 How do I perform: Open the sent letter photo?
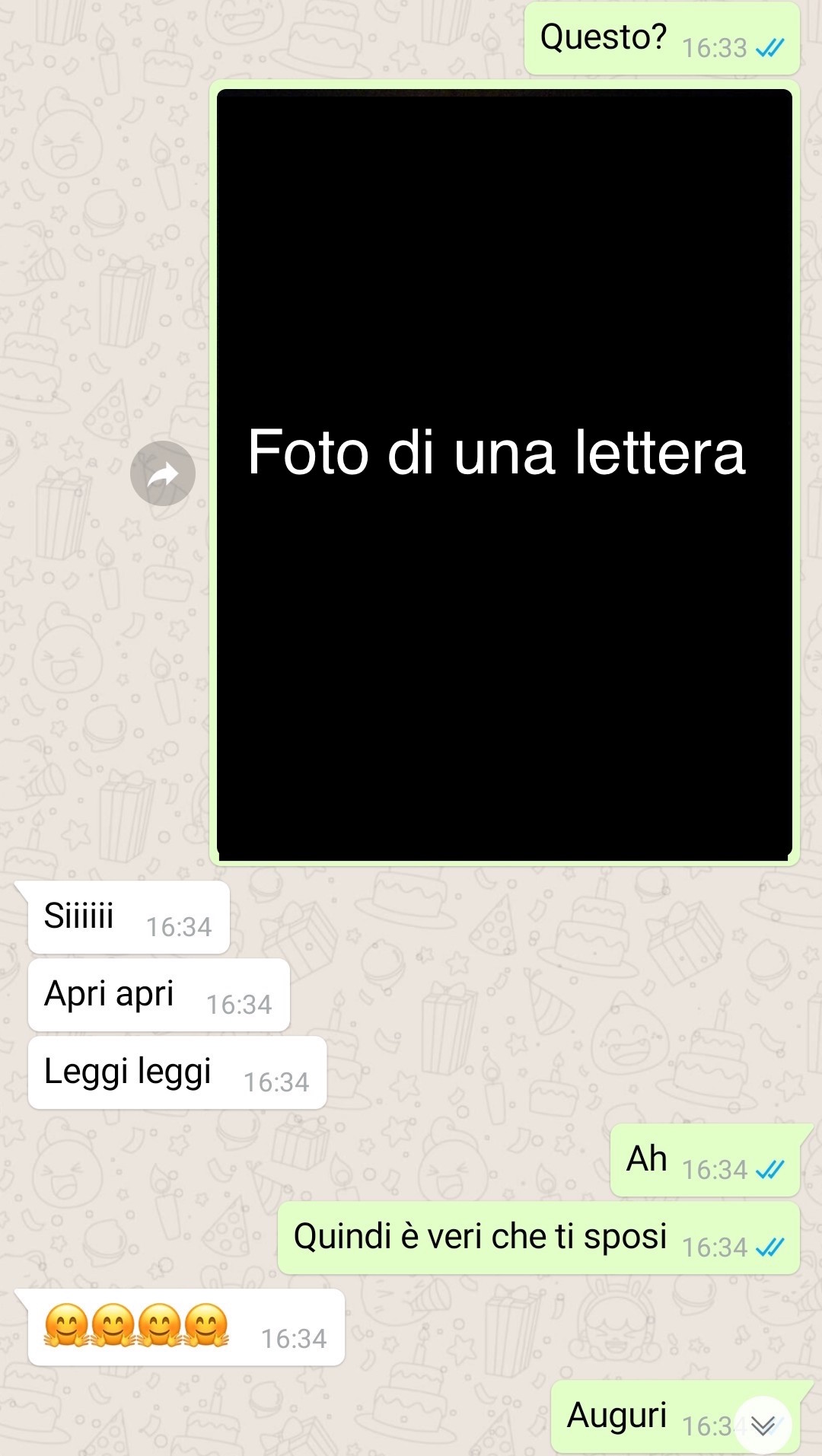tap(505, 474)
